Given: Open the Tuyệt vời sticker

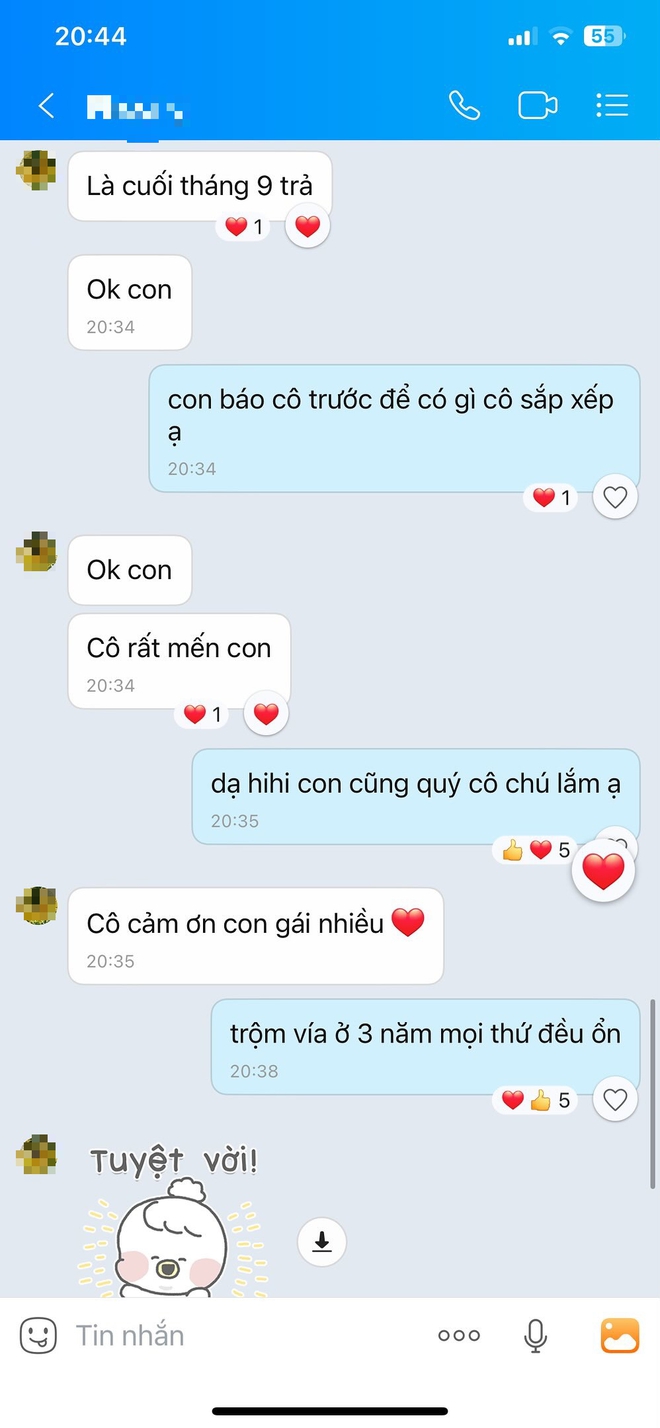Looking at the screenshot, I should (172, 1222).
